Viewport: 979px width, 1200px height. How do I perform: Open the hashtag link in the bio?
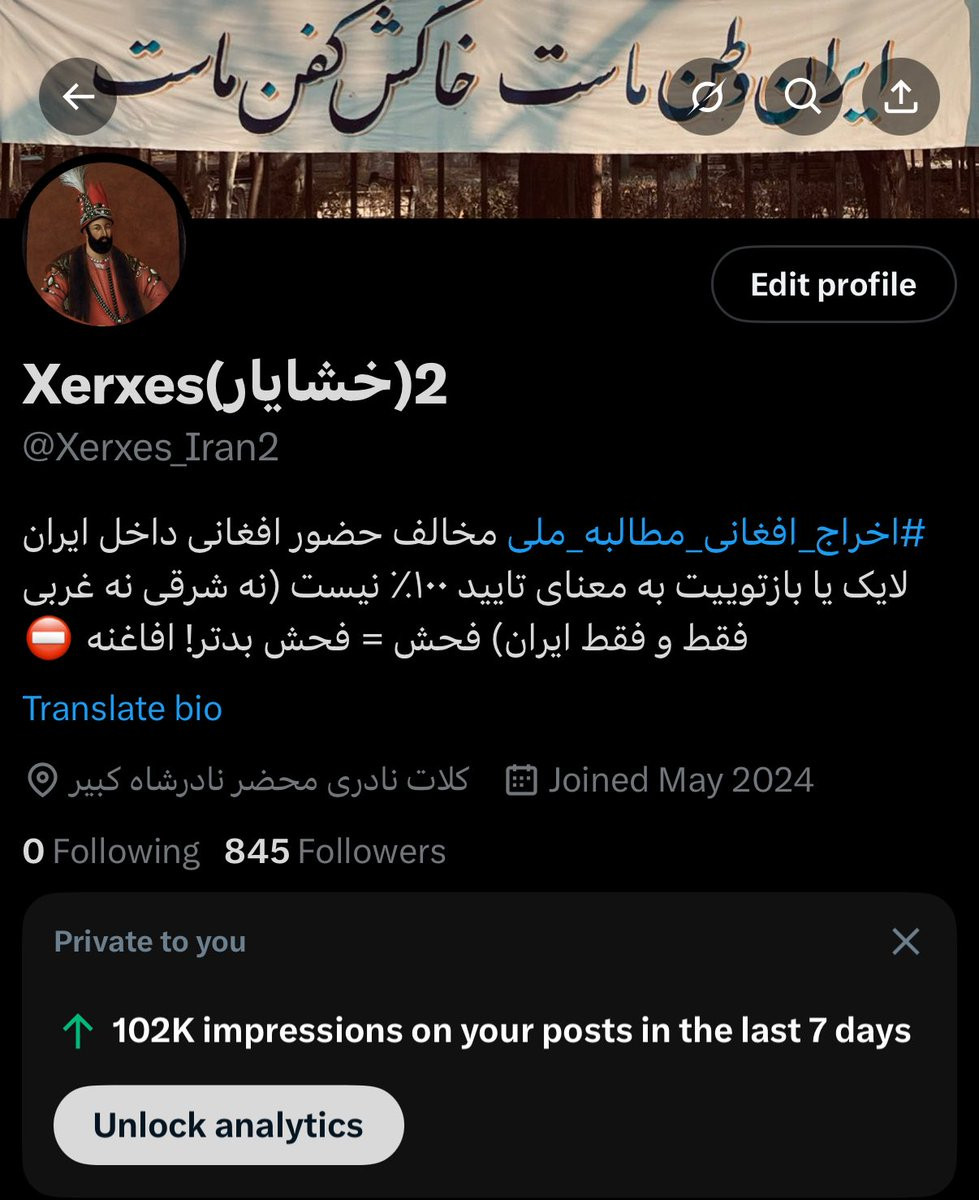(x=716, y=535)
